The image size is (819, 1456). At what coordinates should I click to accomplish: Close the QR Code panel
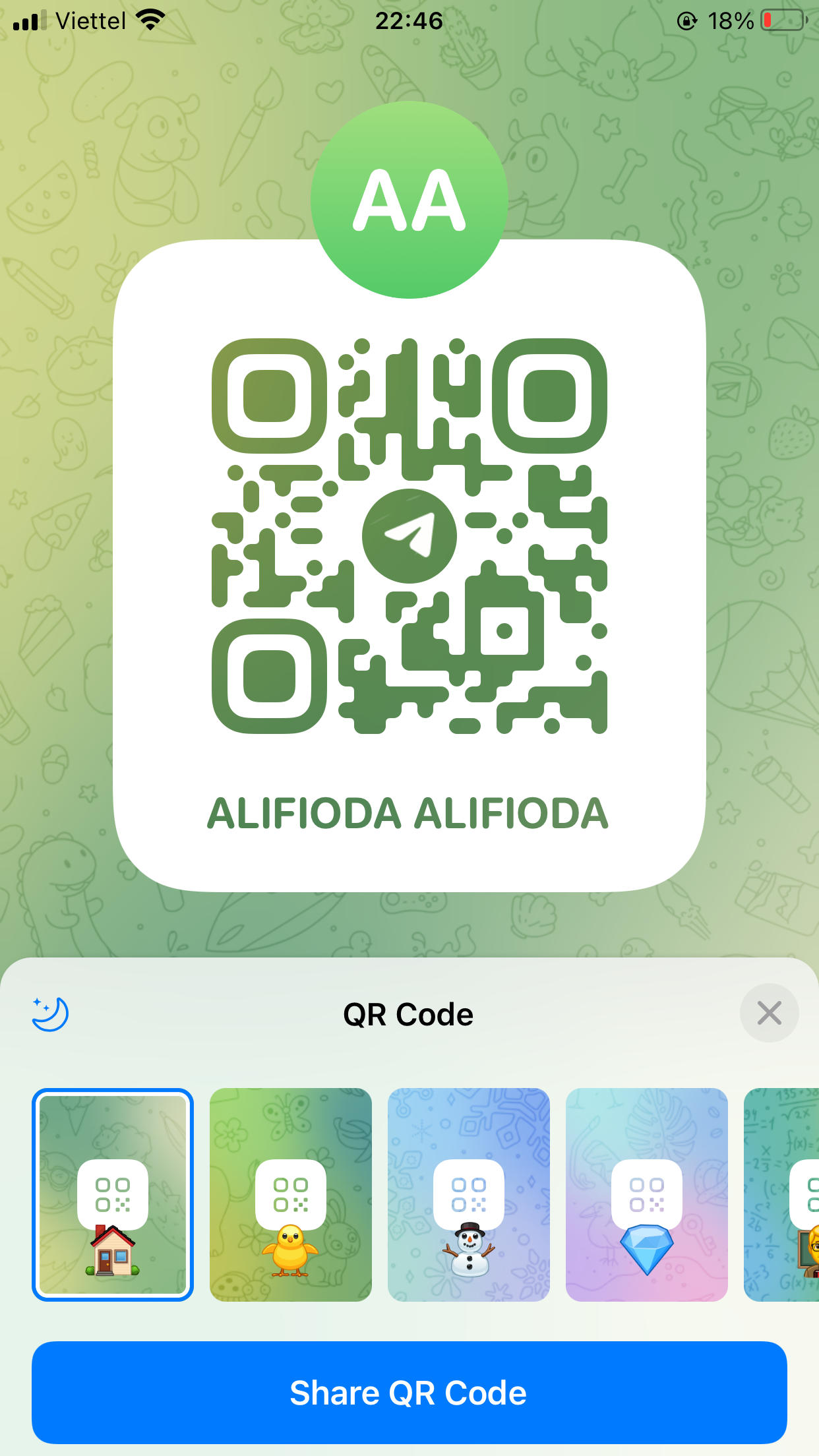(x=769, y=1013)
